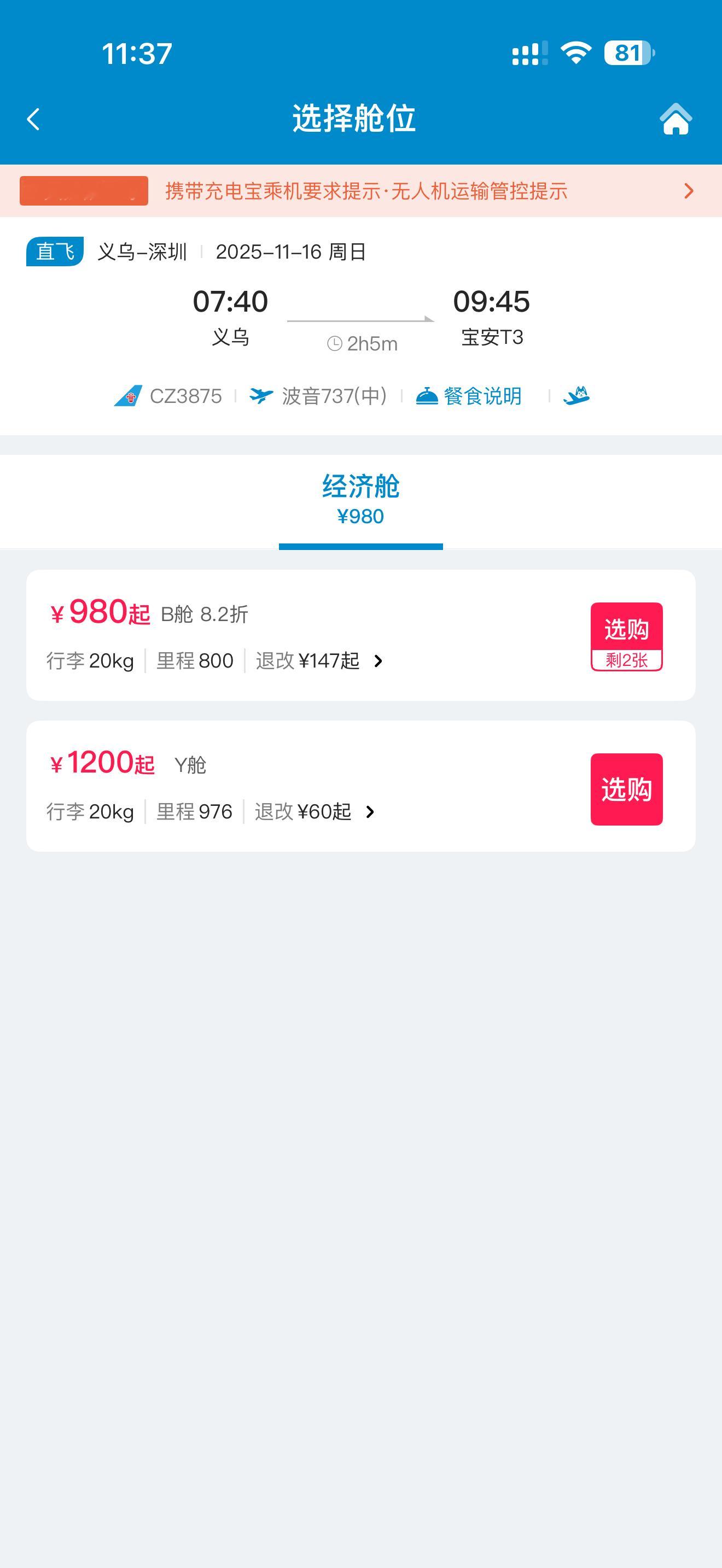Viewport: 722px width, 1568px height.
Task: Click the clock icon beside 2h5m
Action: (x=335, y=343)
